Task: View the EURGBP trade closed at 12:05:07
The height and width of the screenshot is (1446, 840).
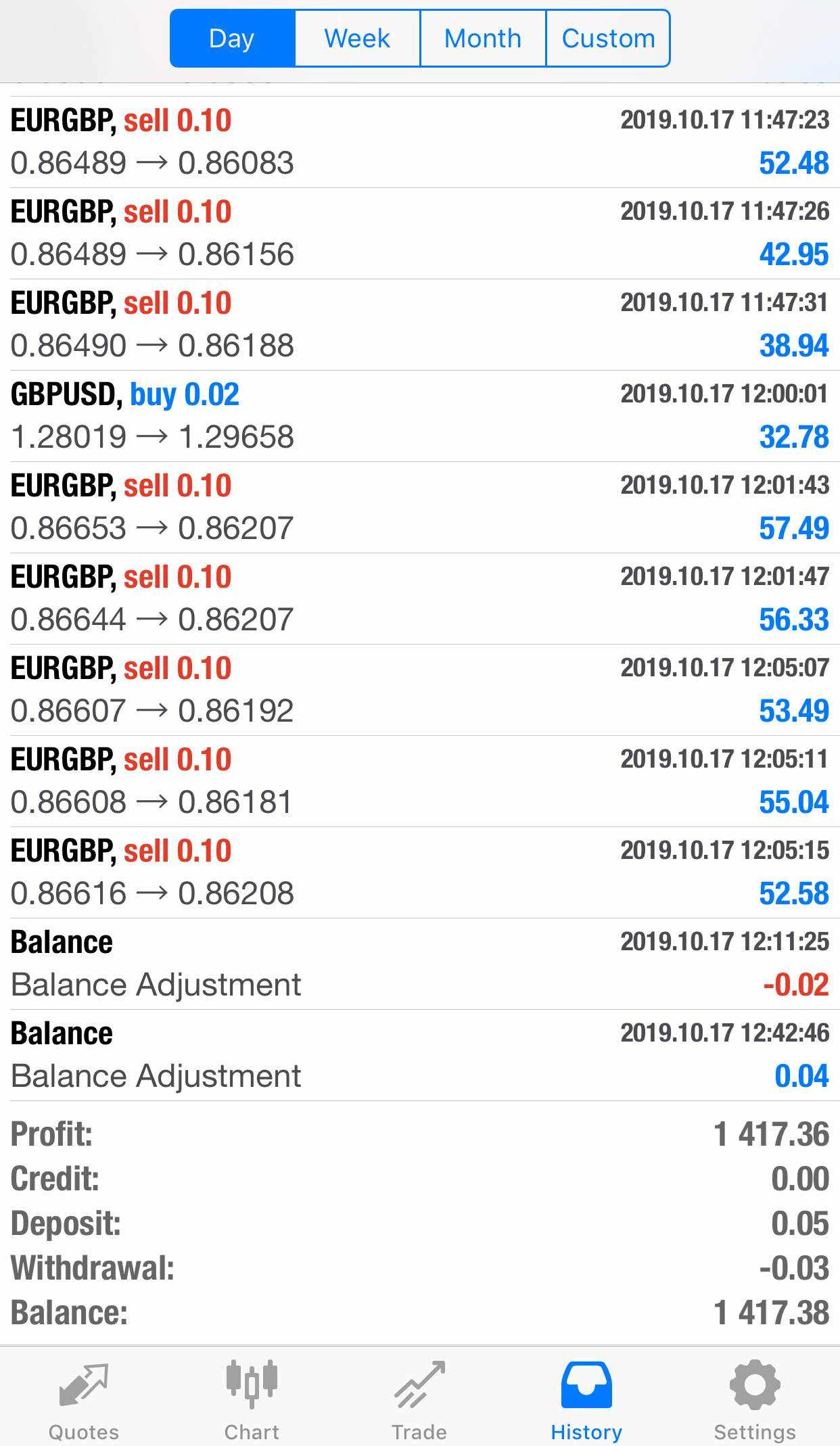Action: point(419,690)
